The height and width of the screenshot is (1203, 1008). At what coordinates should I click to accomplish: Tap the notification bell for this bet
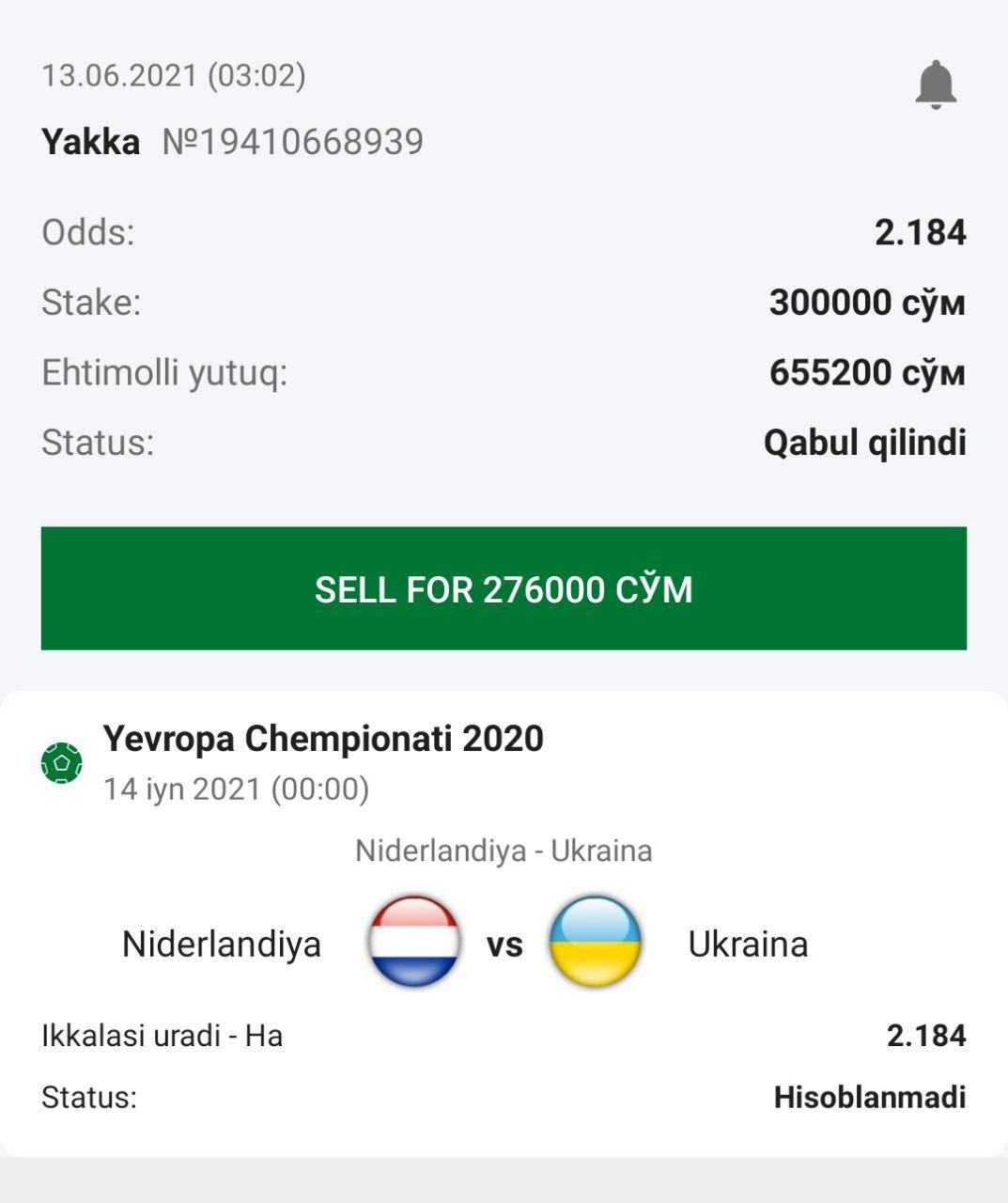(935, 85)
